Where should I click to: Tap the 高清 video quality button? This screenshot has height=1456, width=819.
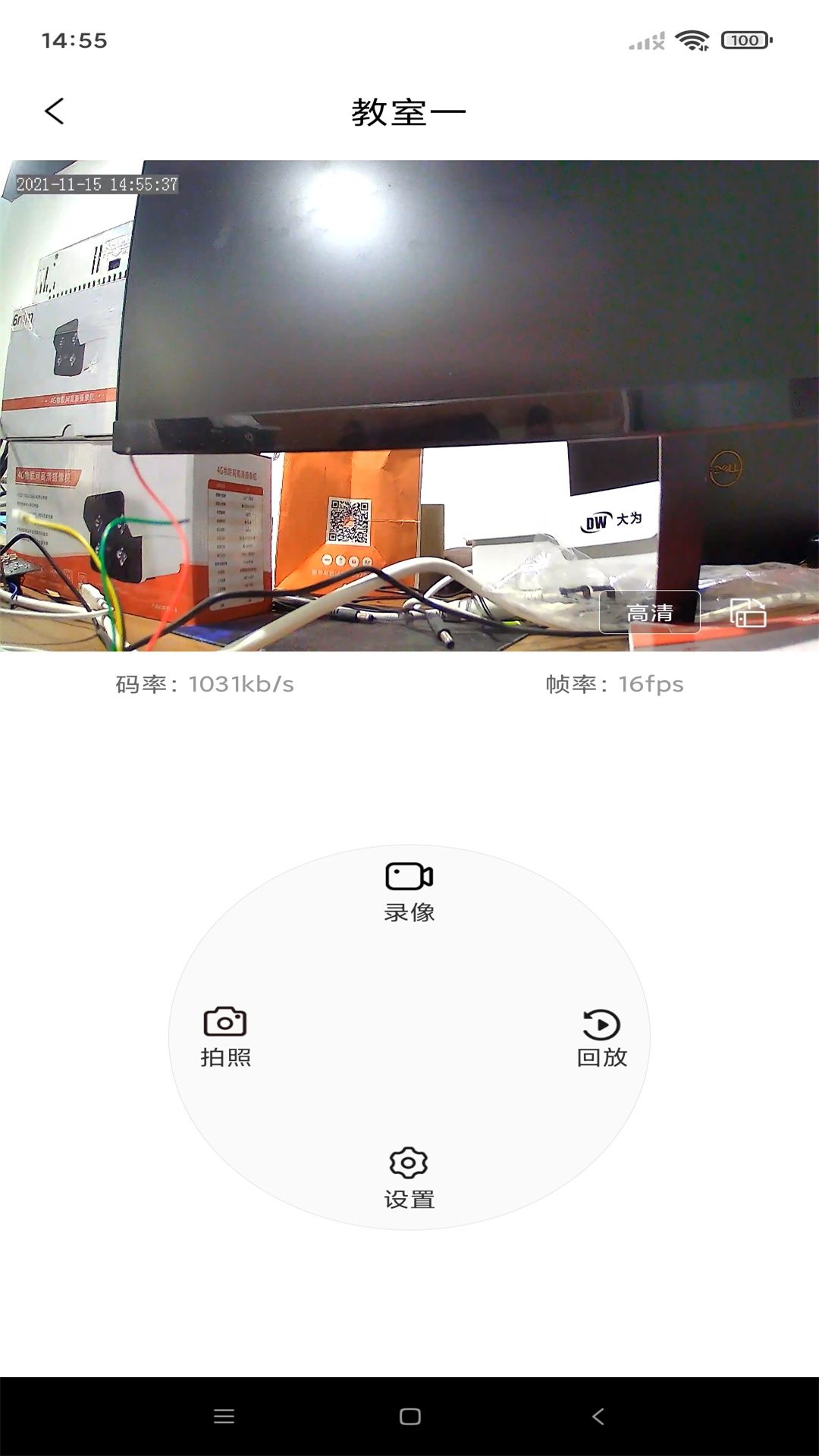pos(649,612)
